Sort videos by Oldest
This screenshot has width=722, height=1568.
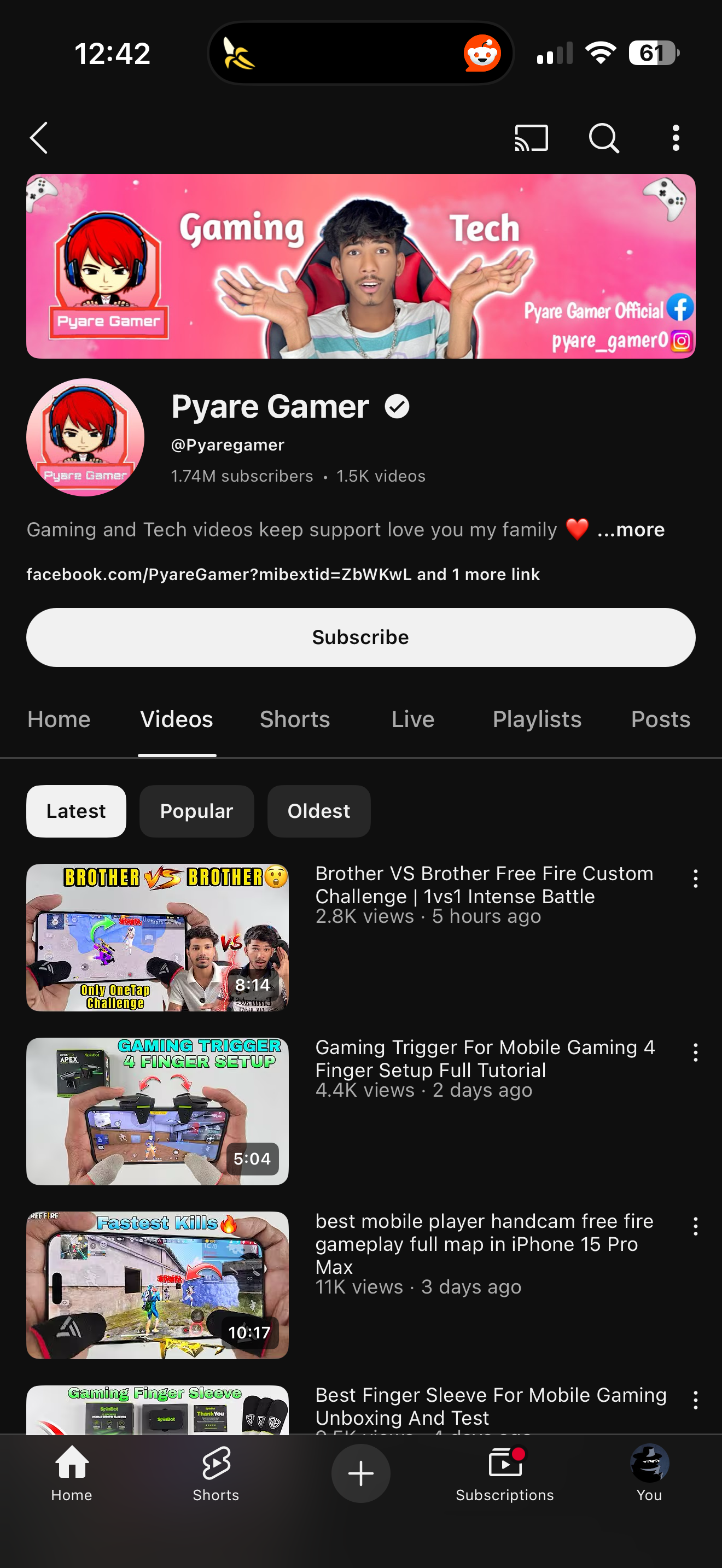318,811
